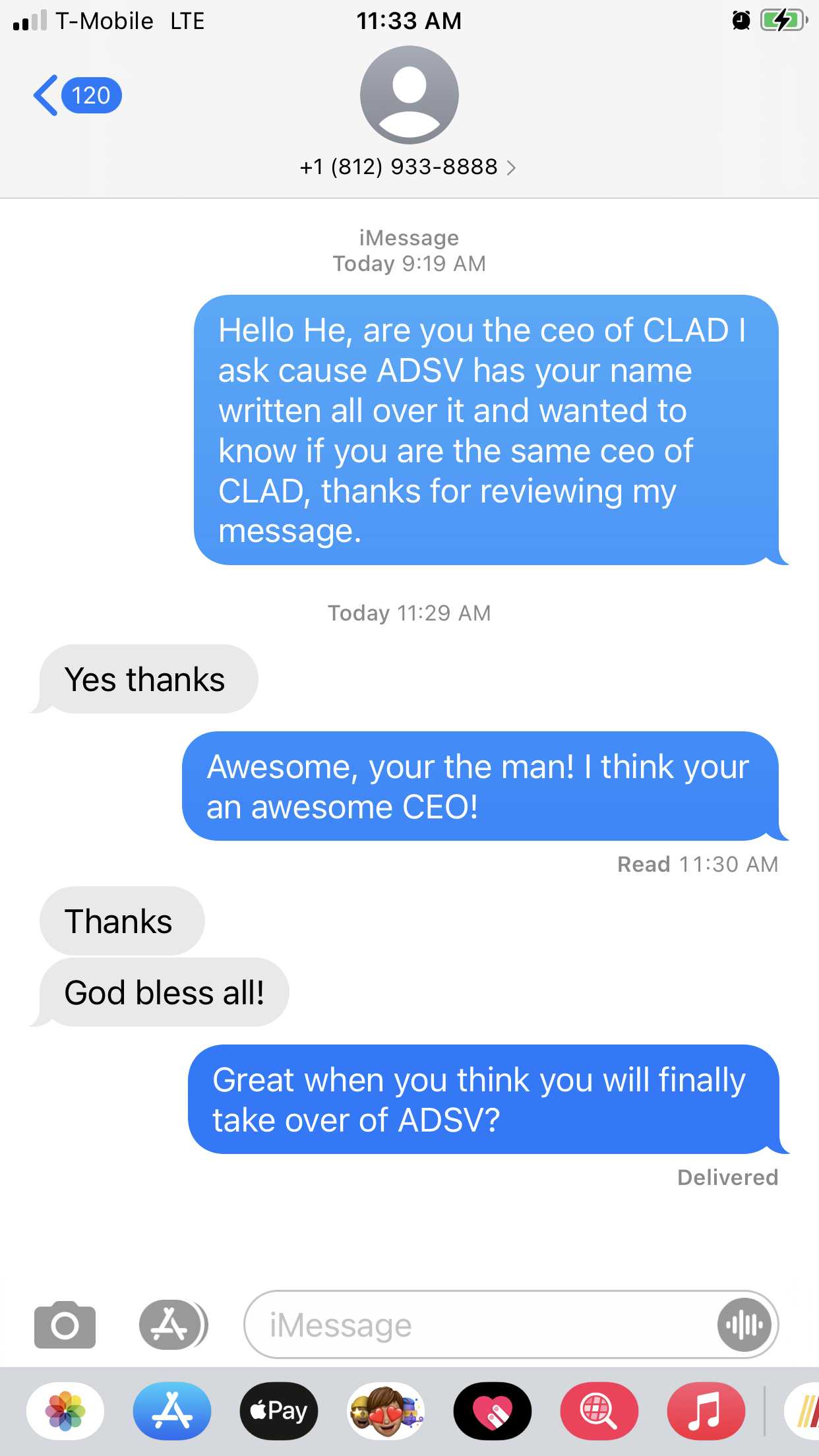819x1456 pixels.
Task: Record an audio message
Action: (744, 1324)
